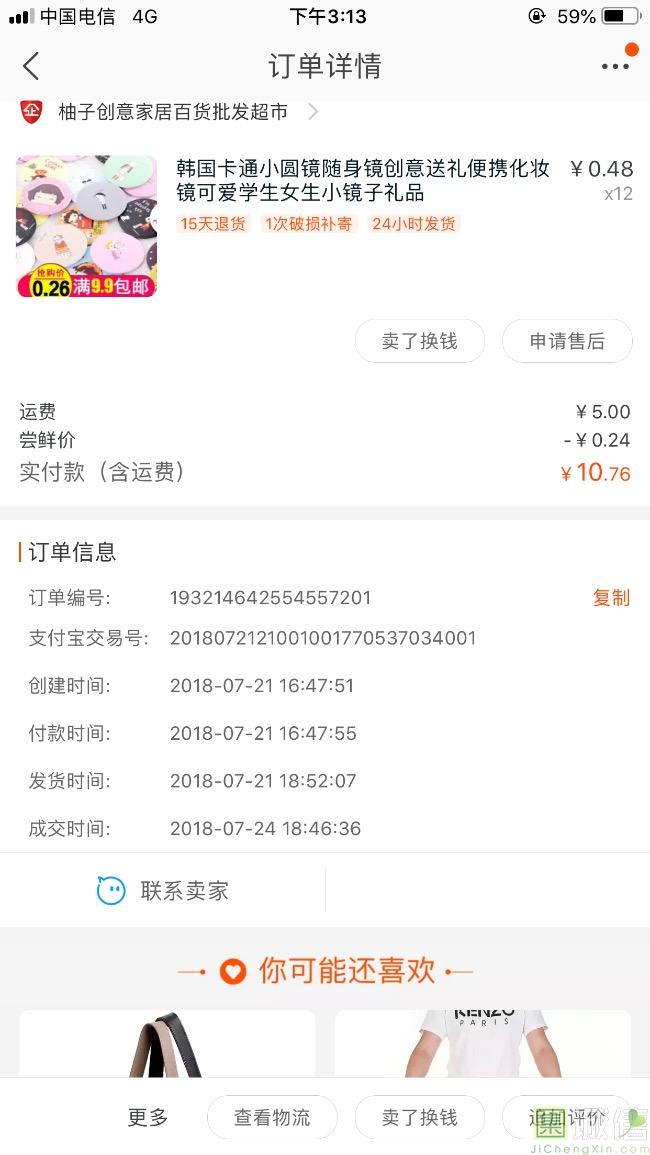Open the 更多 options

[x=148, y=1117]
